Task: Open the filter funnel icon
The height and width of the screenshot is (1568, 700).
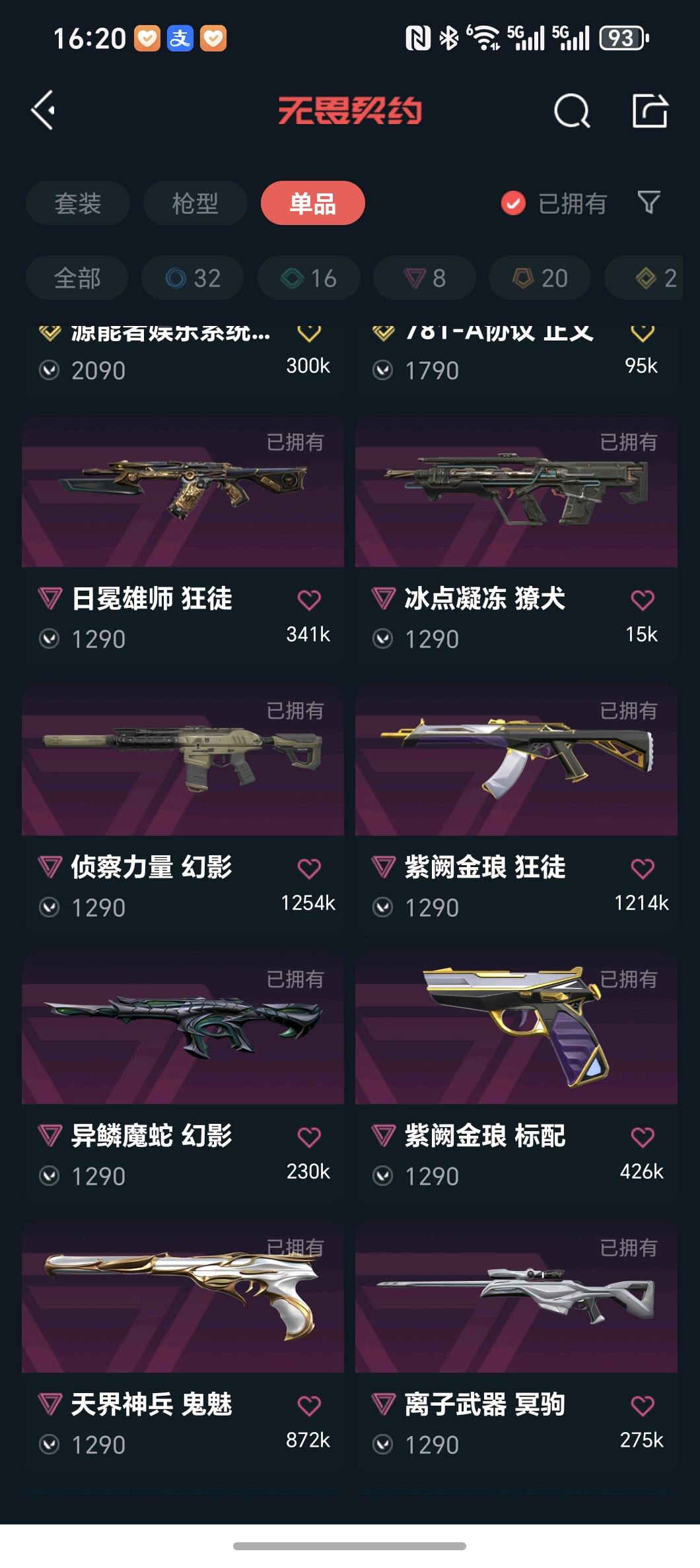Action: (x=648, y=203)
